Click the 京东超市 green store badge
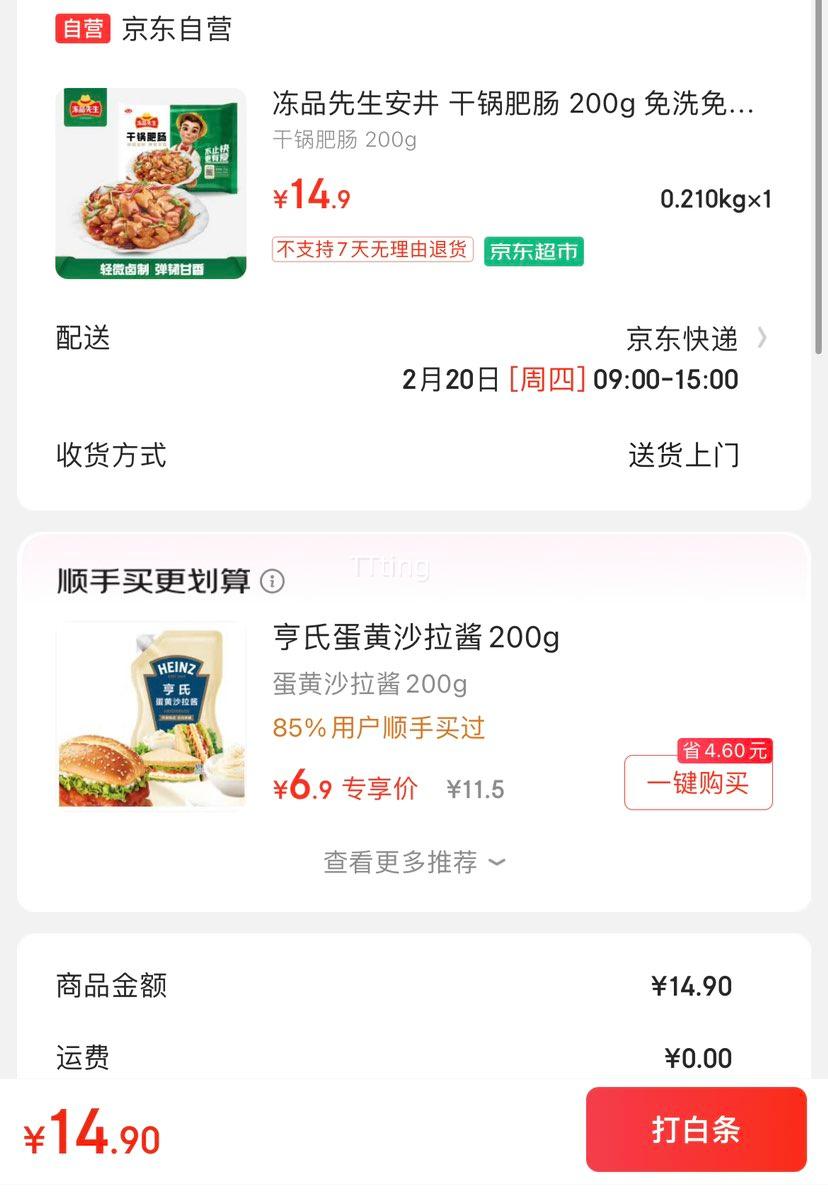The image size is (828, 1198). point(533,252)
